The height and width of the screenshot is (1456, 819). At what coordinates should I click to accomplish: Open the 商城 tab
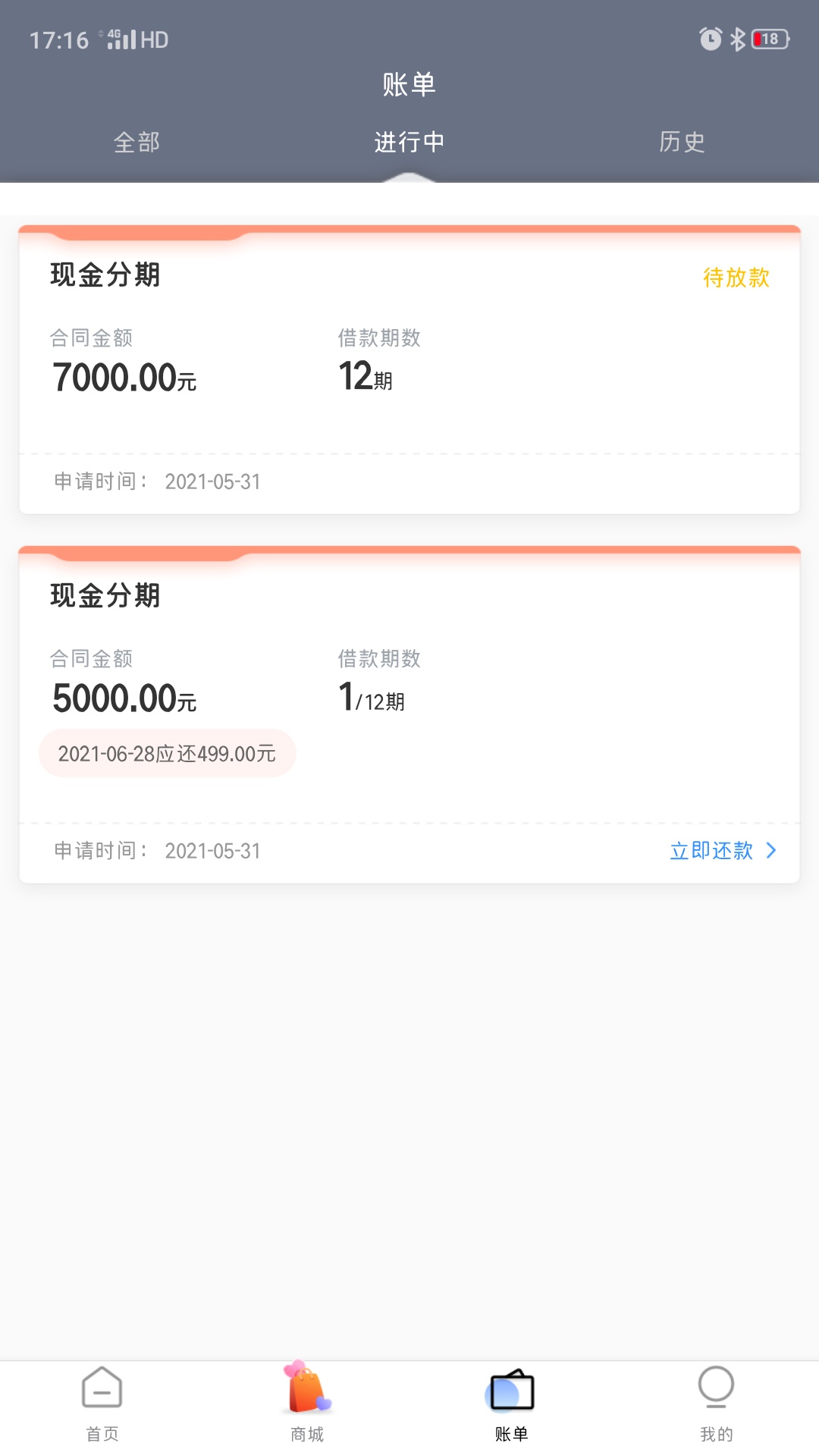pyautogui.click(x=307, y=1405)
